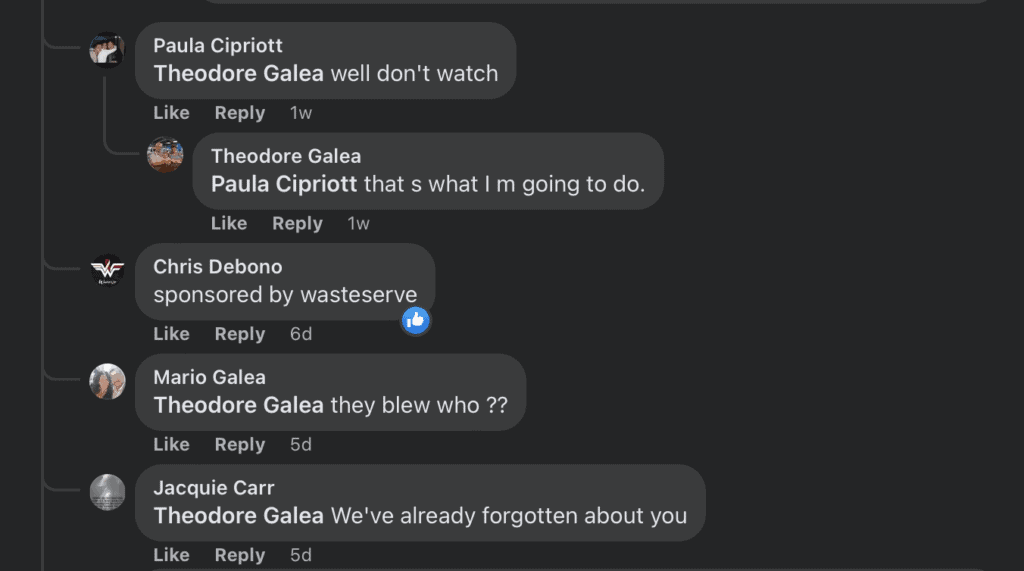This screenshot has height=571, width=1024.
Task: Like Paula Cipriott's comment
Action: 171,113
